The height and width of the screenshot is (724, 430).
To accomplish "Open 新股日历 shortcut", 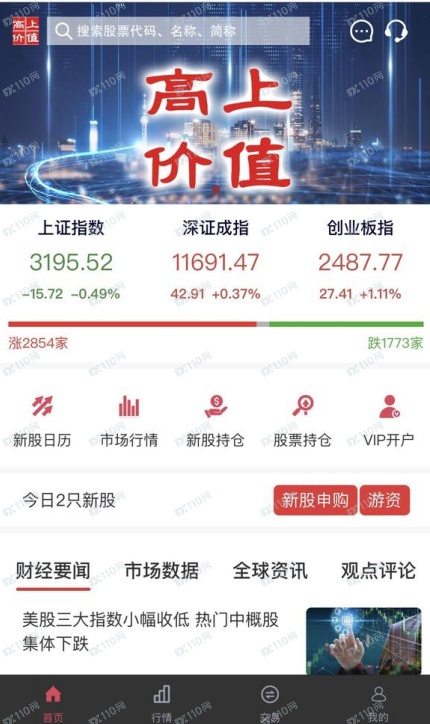I will pos(42,421).
